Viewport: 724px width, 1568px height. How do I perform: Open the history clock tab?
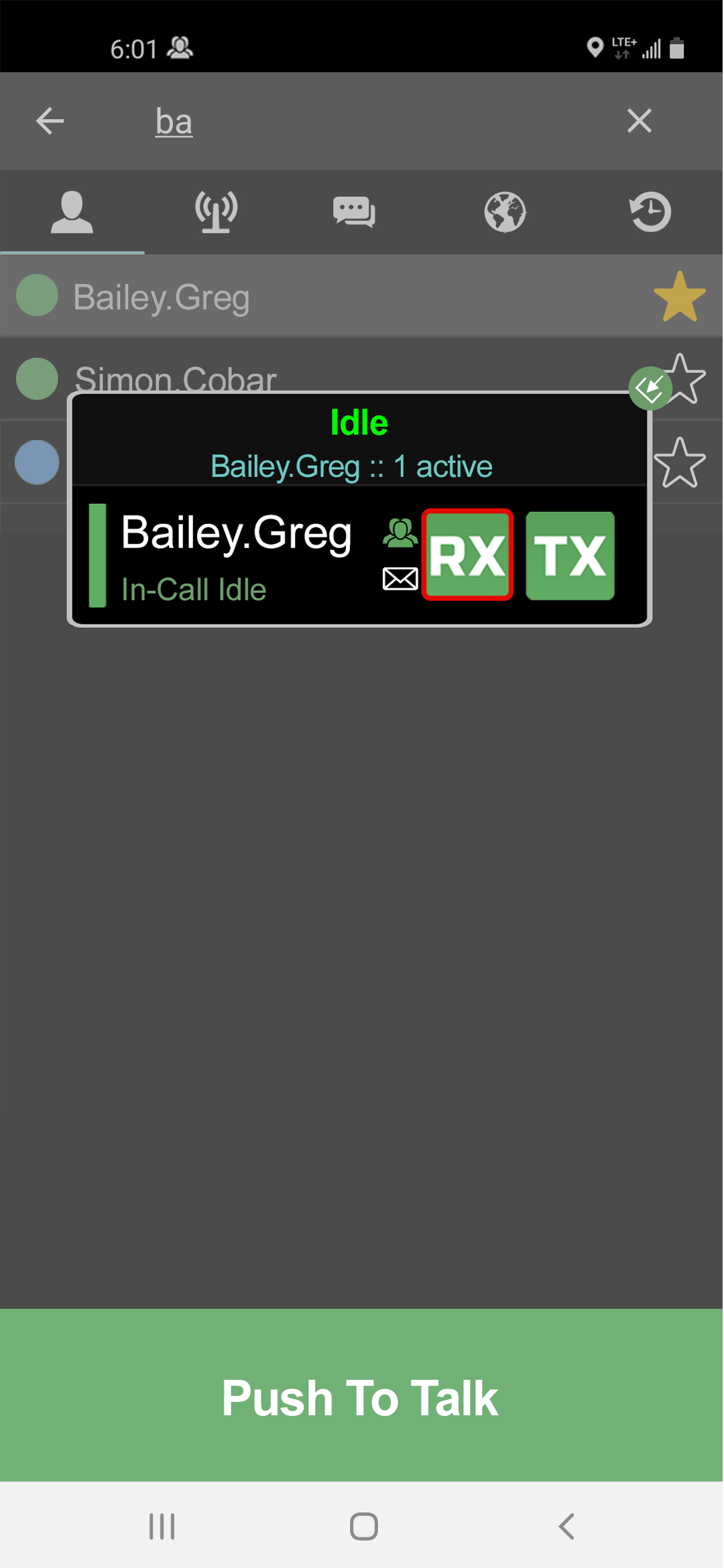(x=650, y=212)
